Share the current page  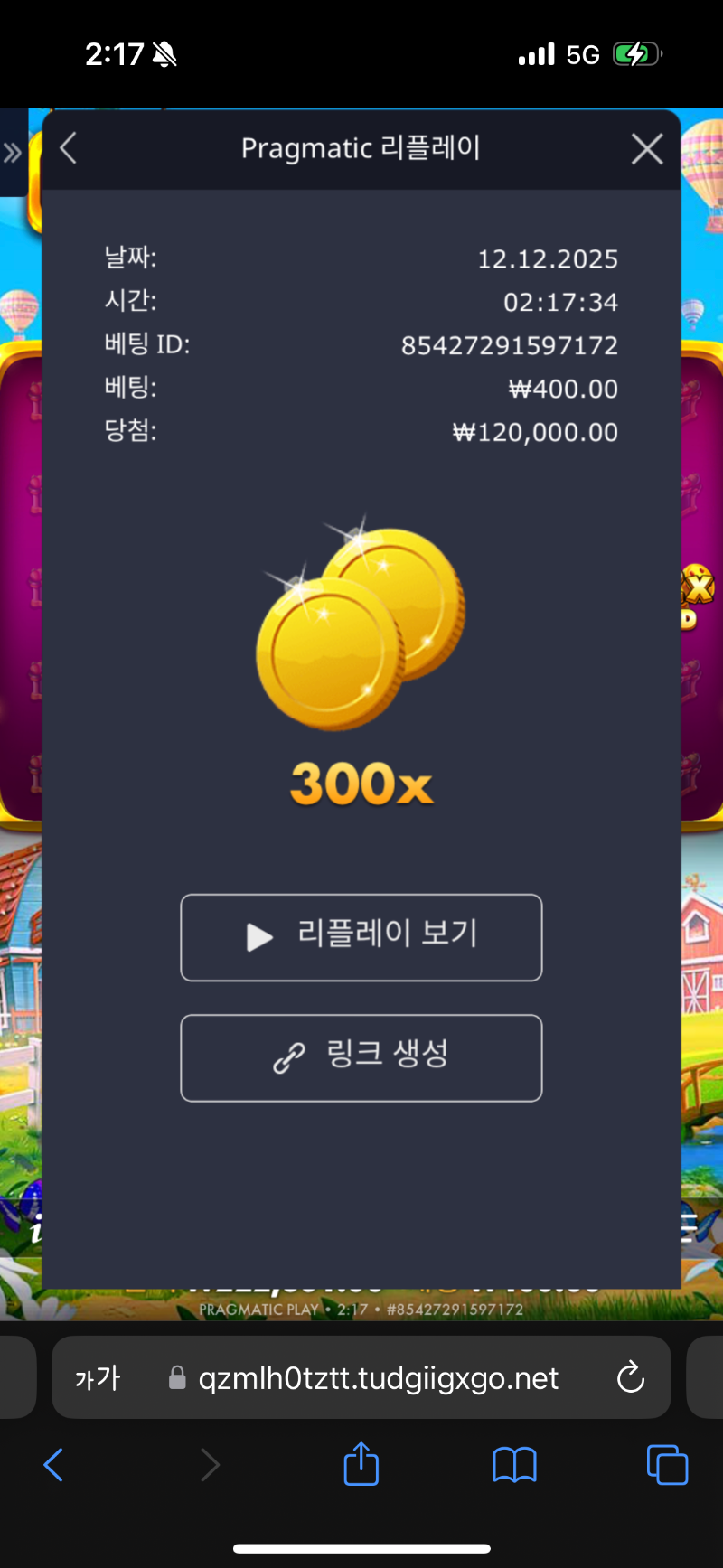click(361, 1464)
